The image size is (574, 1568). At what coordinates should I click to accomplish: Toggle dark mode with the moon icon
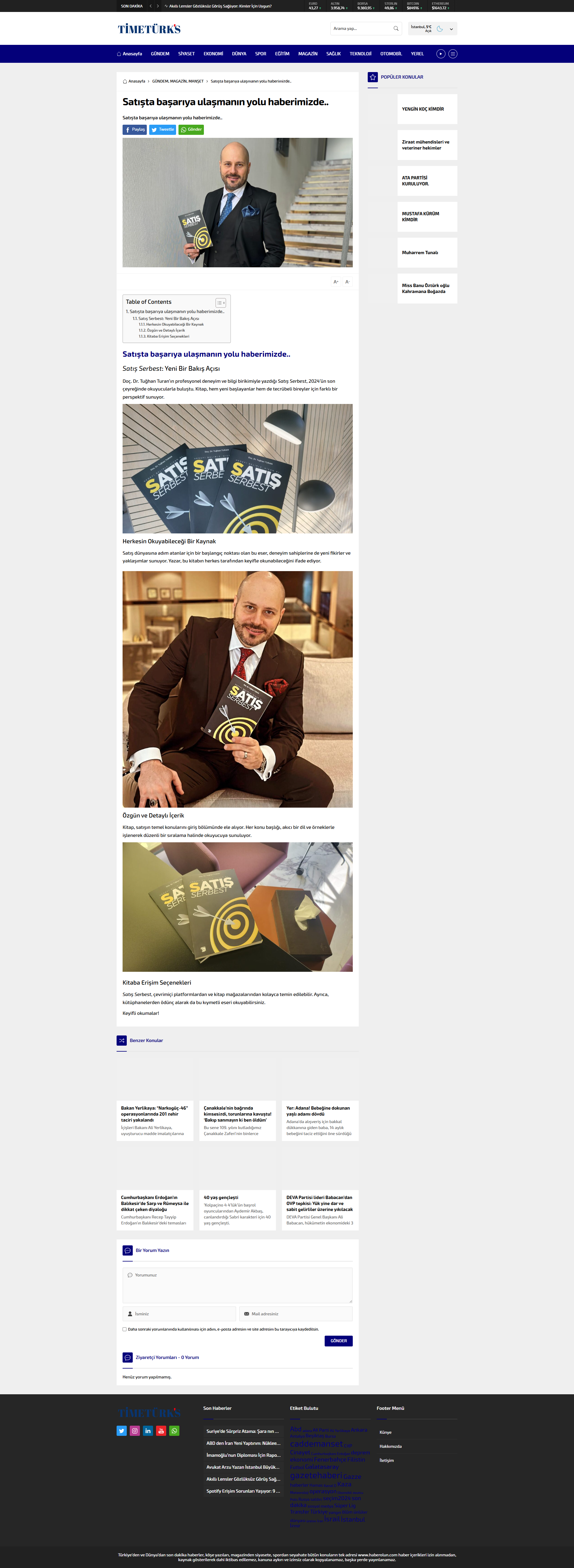pos(440,29)
